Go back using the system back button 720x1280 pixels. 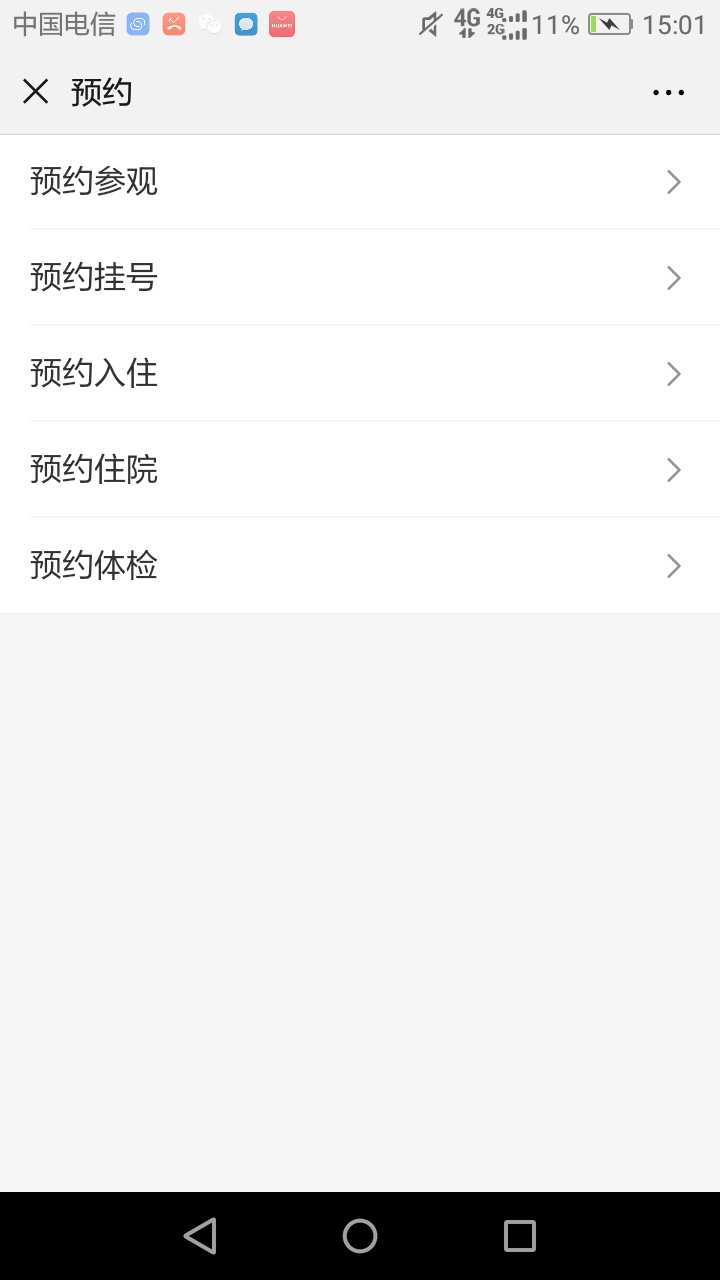[200, 1236]
